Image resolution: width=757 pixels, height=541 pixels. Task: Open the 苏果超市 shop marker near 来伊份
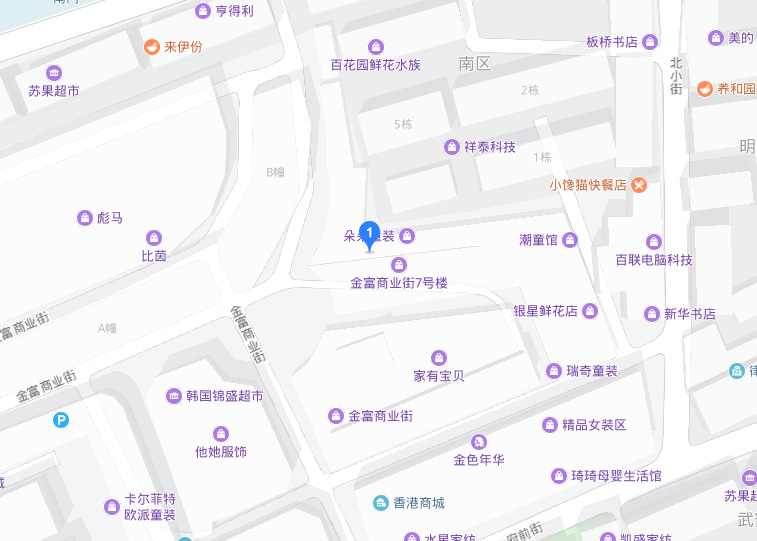pyautogui.click(x=53, y=73)
